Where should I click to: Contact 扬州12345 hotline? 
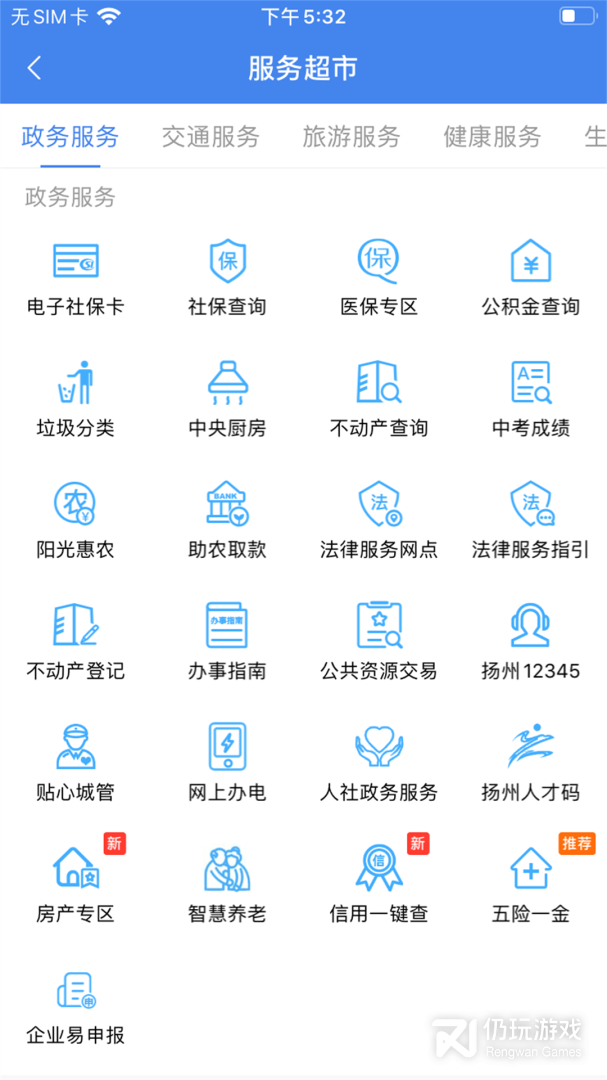coord(531,641)
